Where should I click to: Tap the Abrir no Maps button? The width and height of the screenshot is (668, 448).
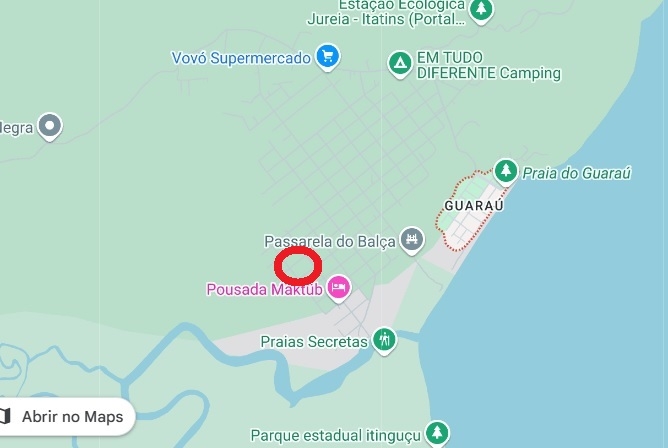click(62, 416)
